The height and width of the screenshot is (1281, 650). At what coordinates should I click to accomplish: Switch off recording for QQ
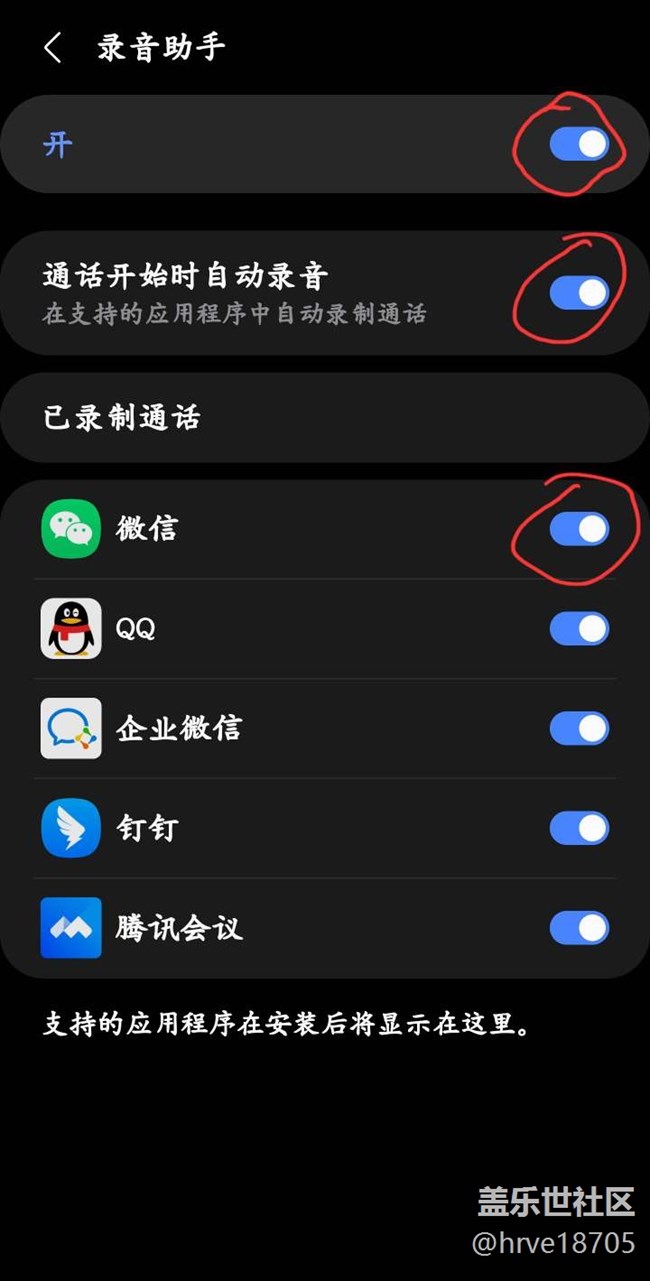(x=579, y=629)
